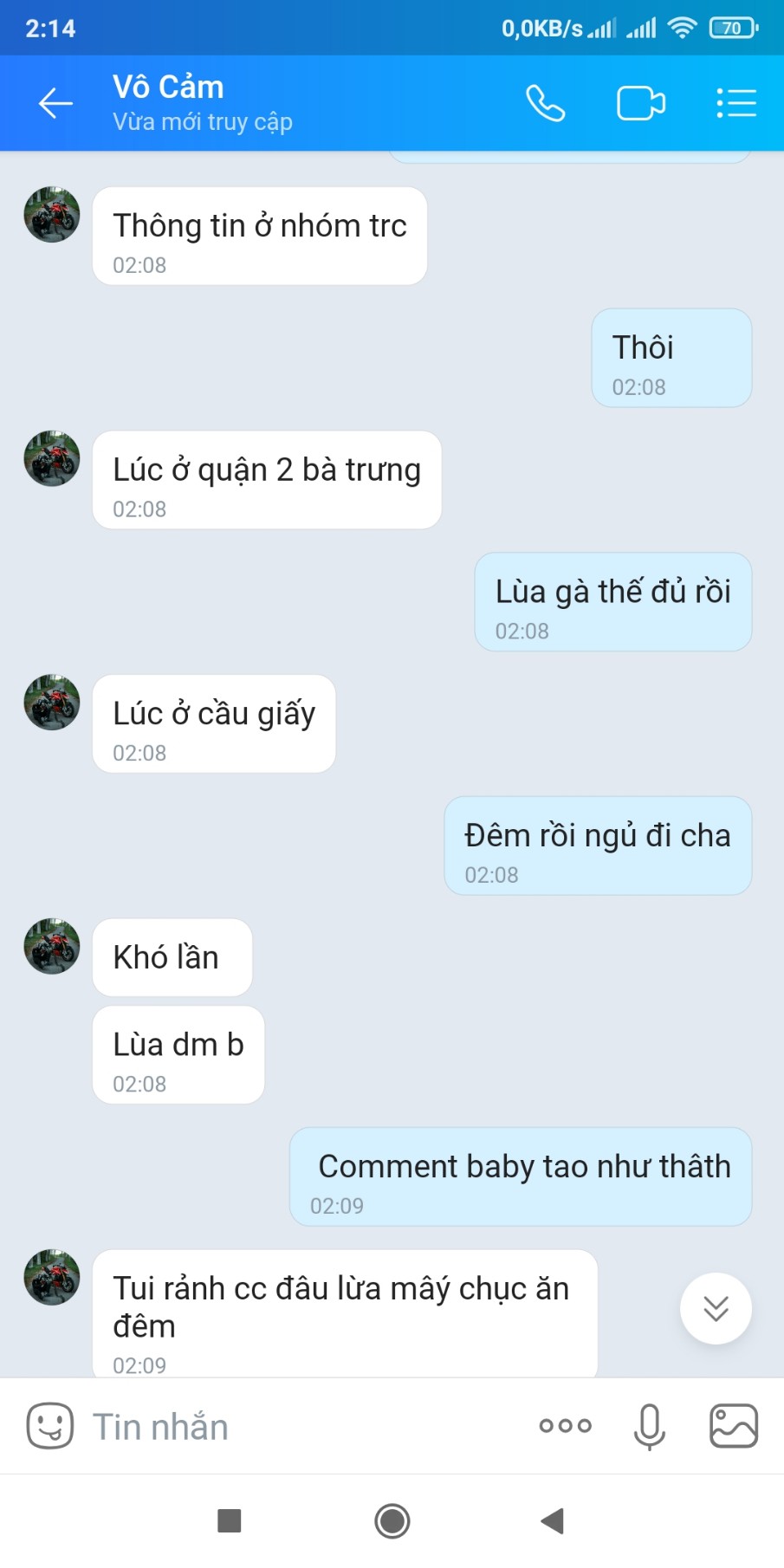Open the photo gallery picker
The image size is (784, 1568).
734,1426
